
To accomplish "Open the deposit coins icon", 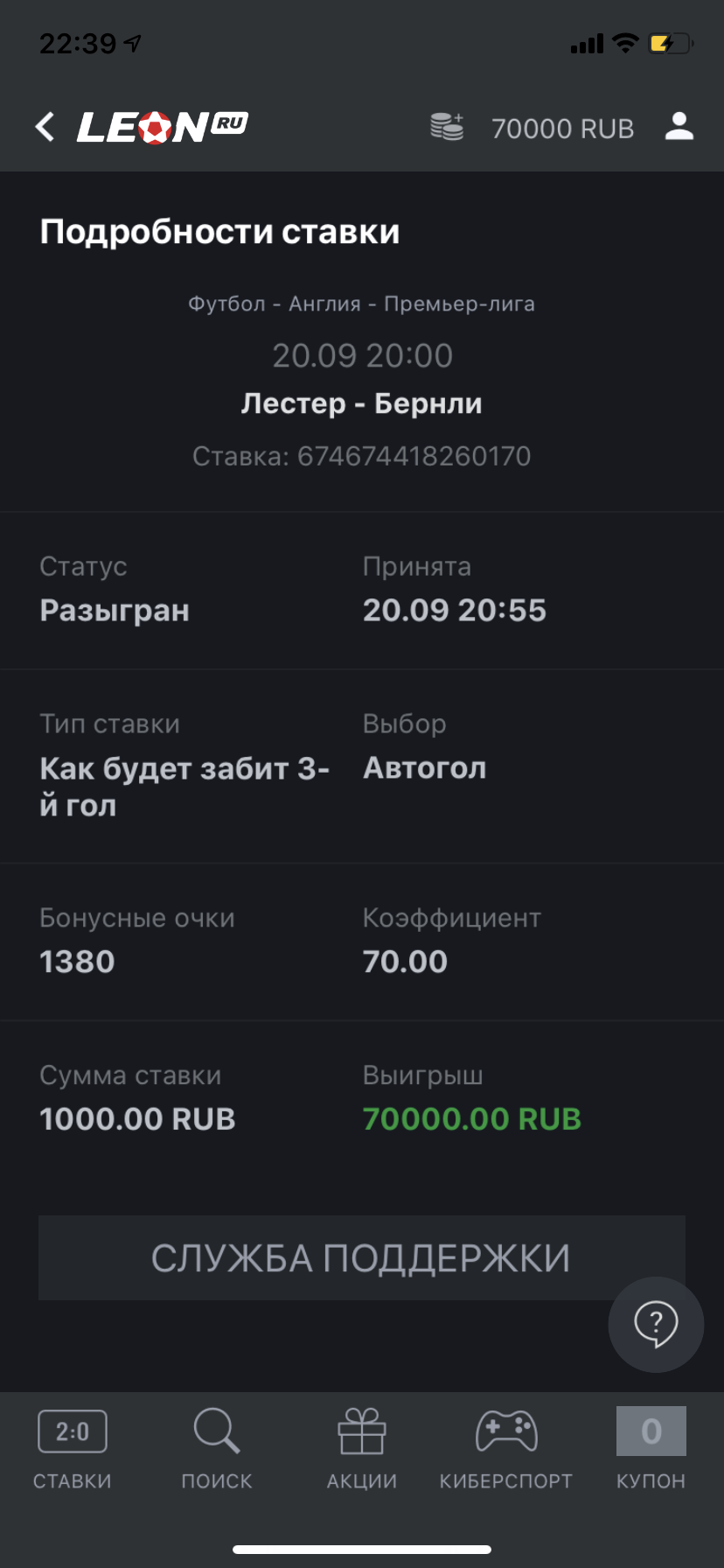I will pos(447,127).
